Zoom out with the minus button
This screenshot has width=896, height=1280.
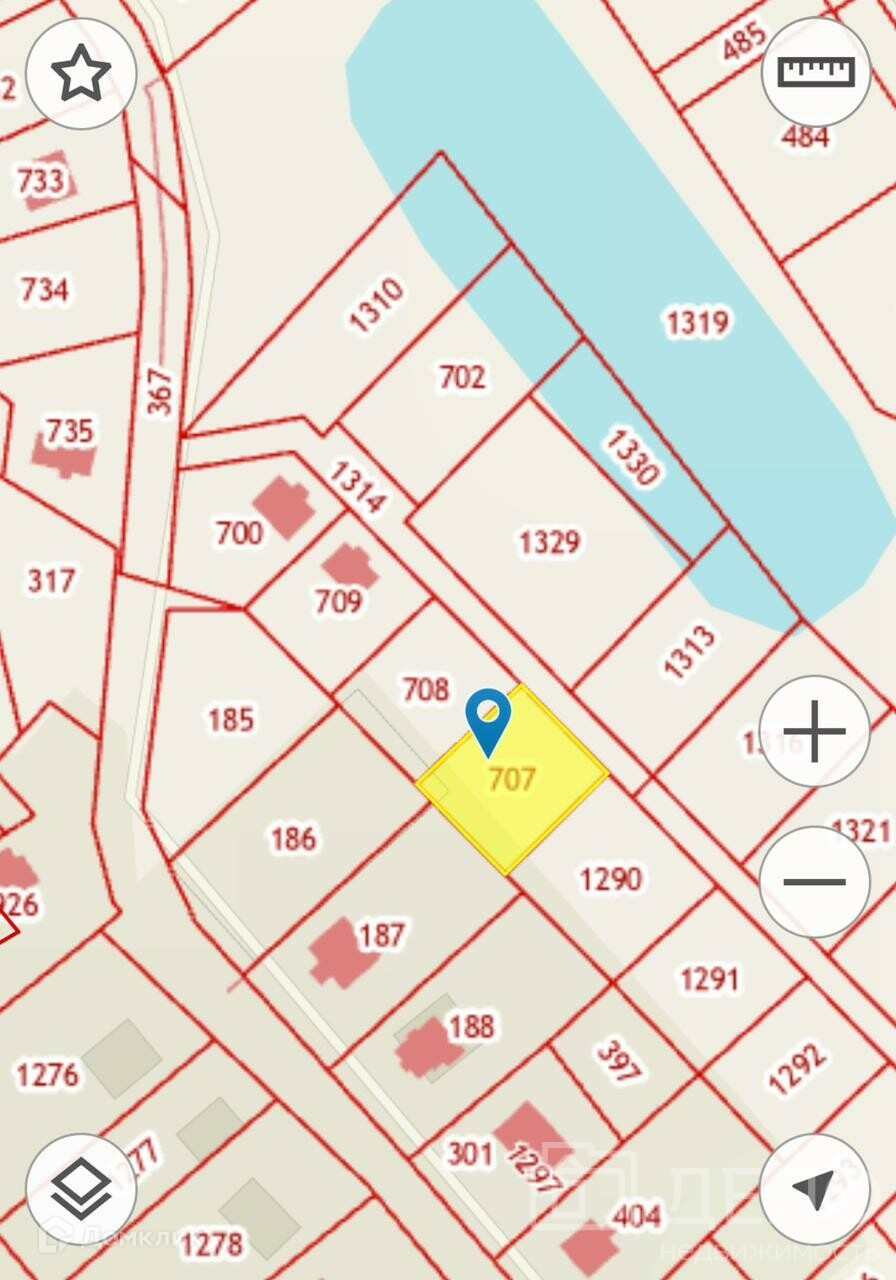point(814,882)
